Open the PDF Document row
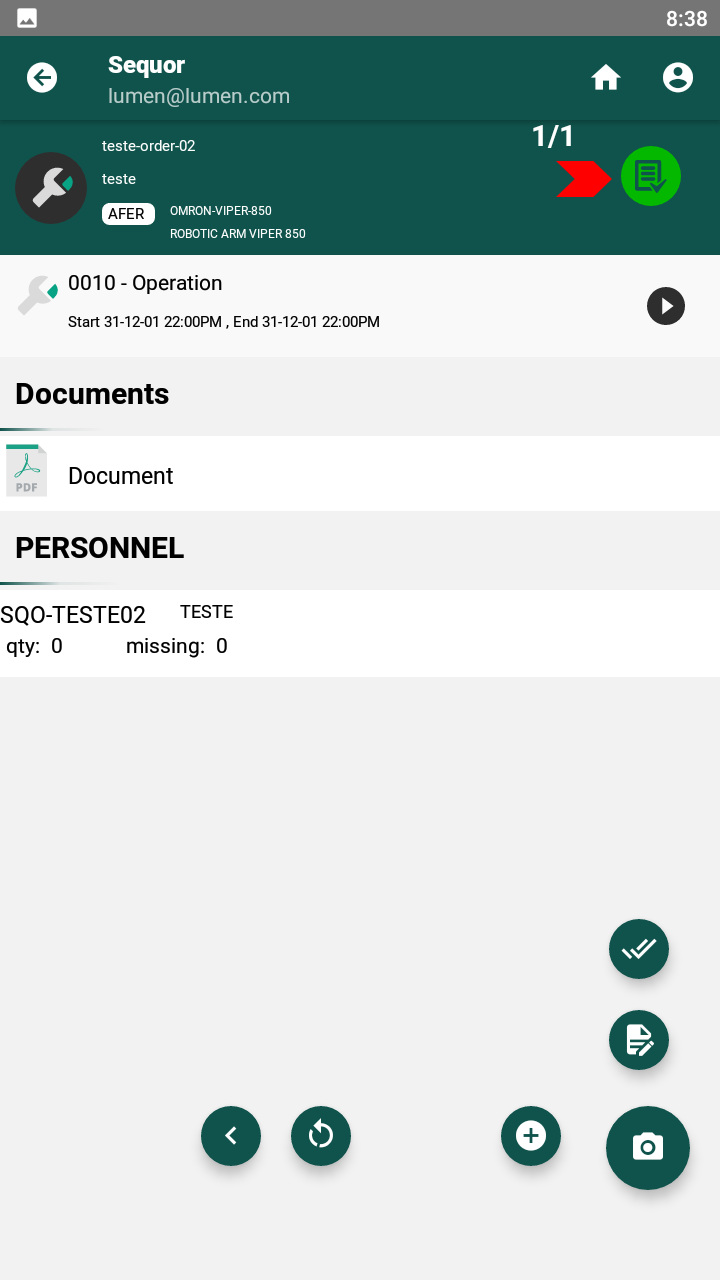720x1280 pixels. 360,473
